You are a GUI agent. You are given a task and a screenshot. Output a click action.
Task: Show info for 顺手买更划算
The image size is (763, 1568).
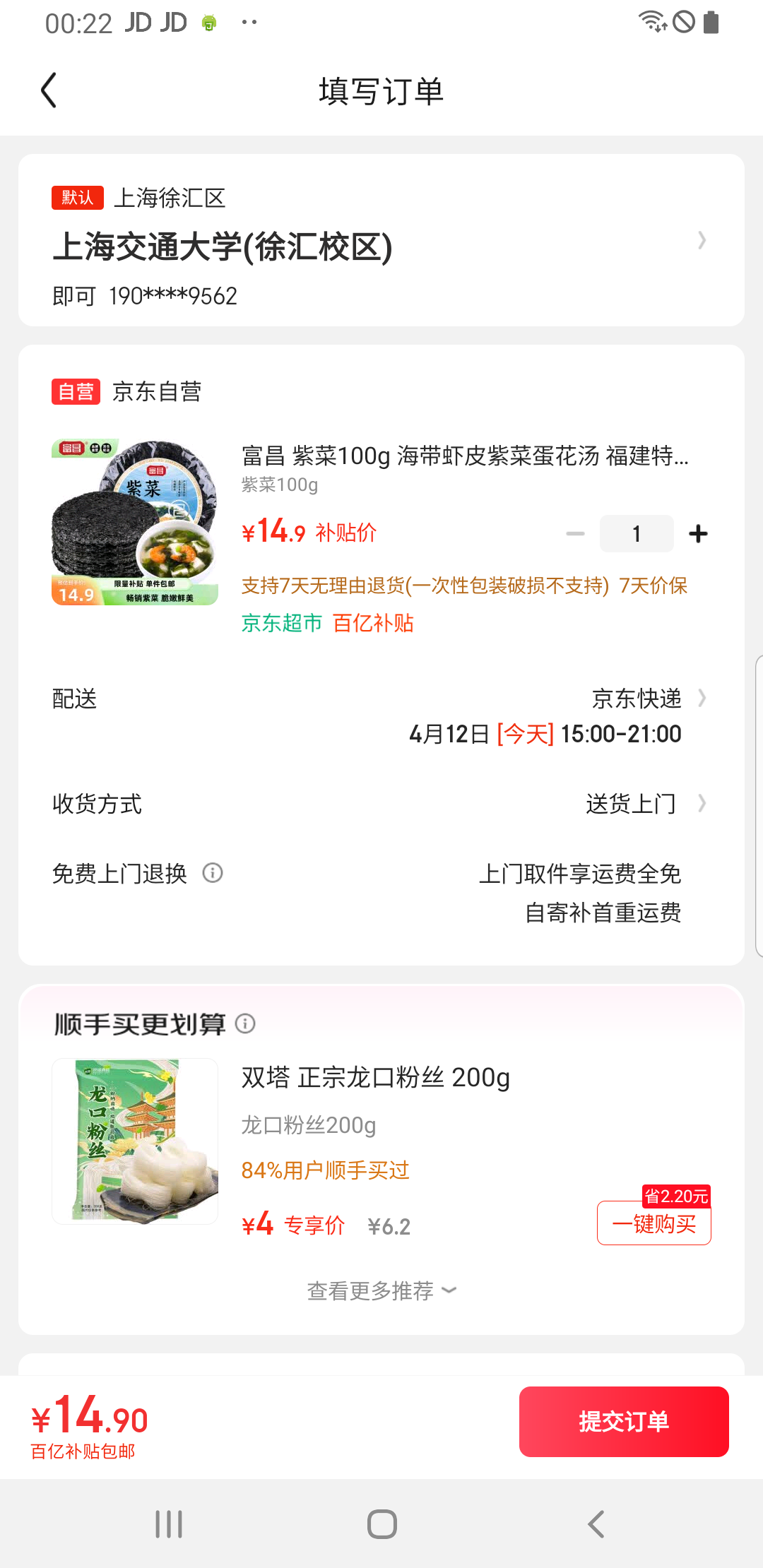245,1023
